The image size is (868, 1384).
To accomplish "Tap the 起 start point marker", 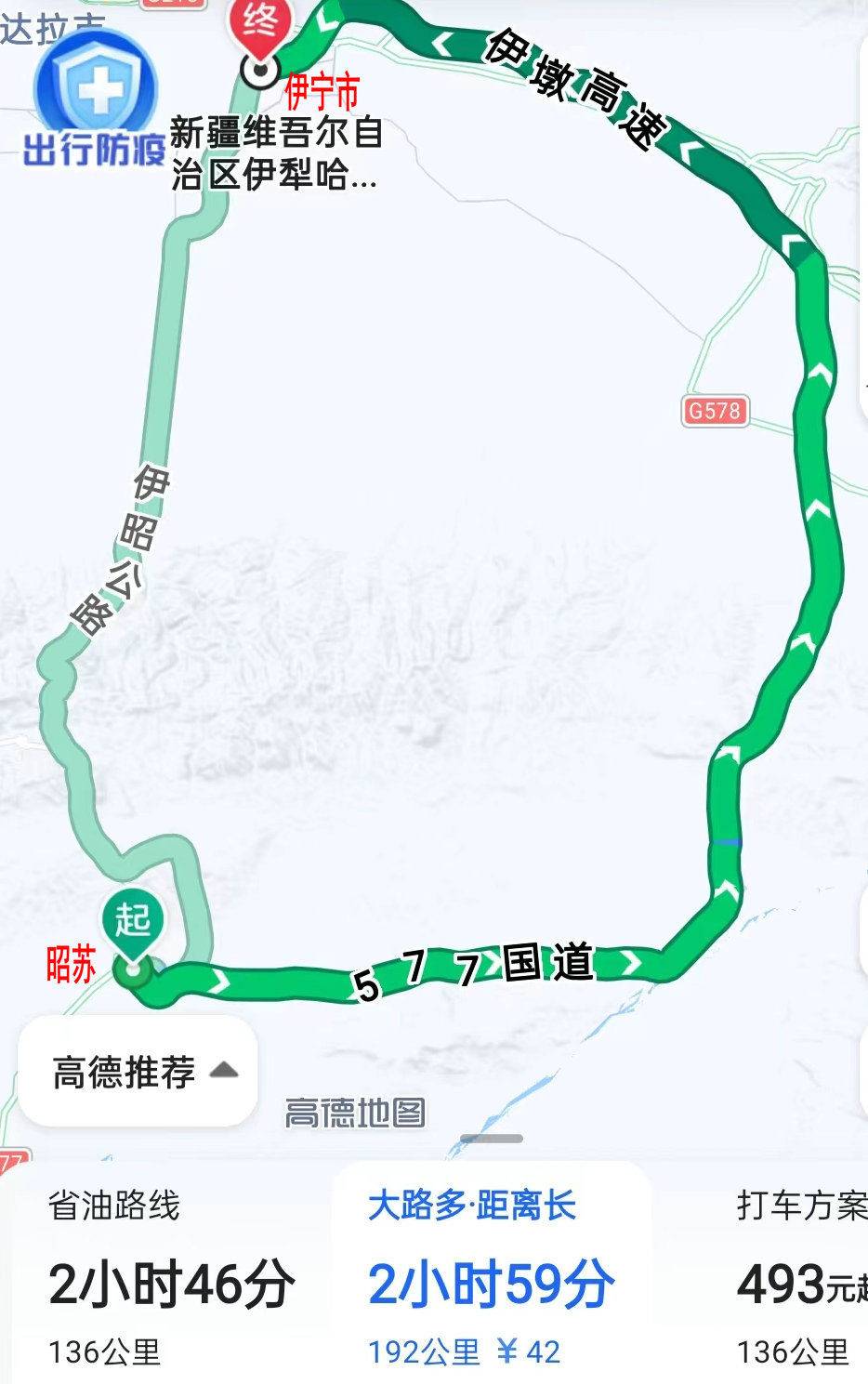I will pyautogui.click(x=133, y=924).
